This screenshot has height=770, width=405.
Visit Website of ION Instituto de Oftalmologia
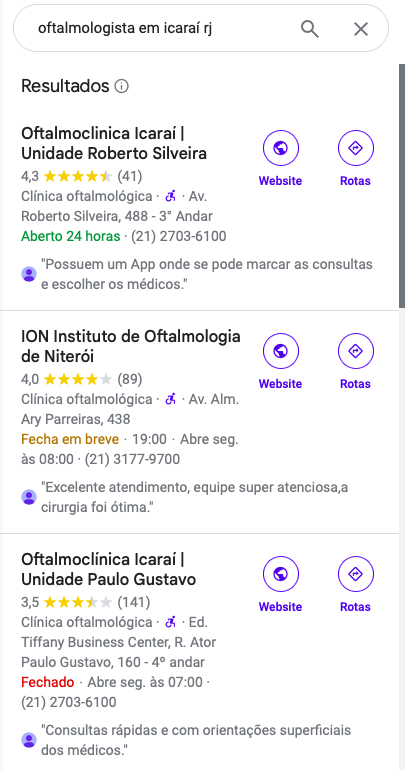[x=280, y=361]
